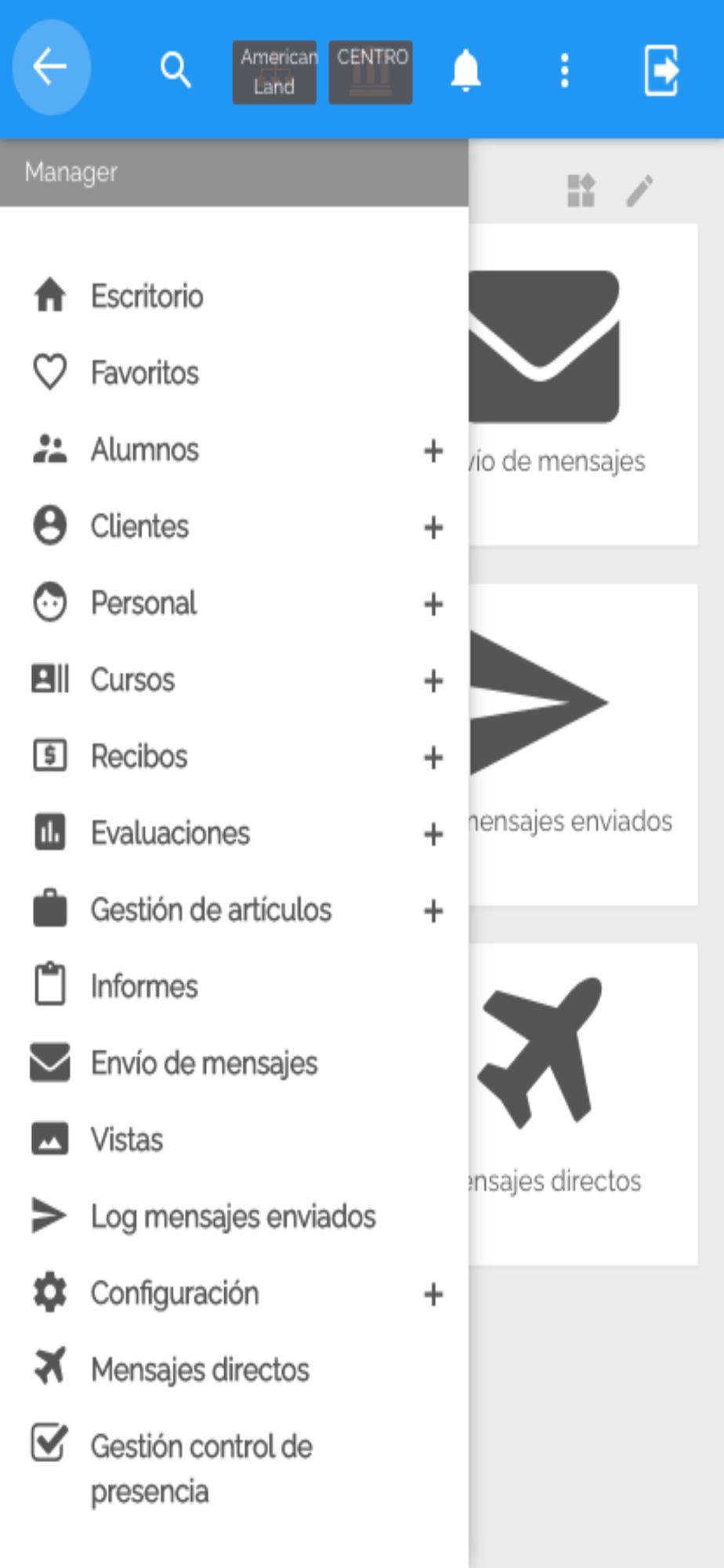
Task: Tap the logout icon
Action: click(x=661, y=71)
